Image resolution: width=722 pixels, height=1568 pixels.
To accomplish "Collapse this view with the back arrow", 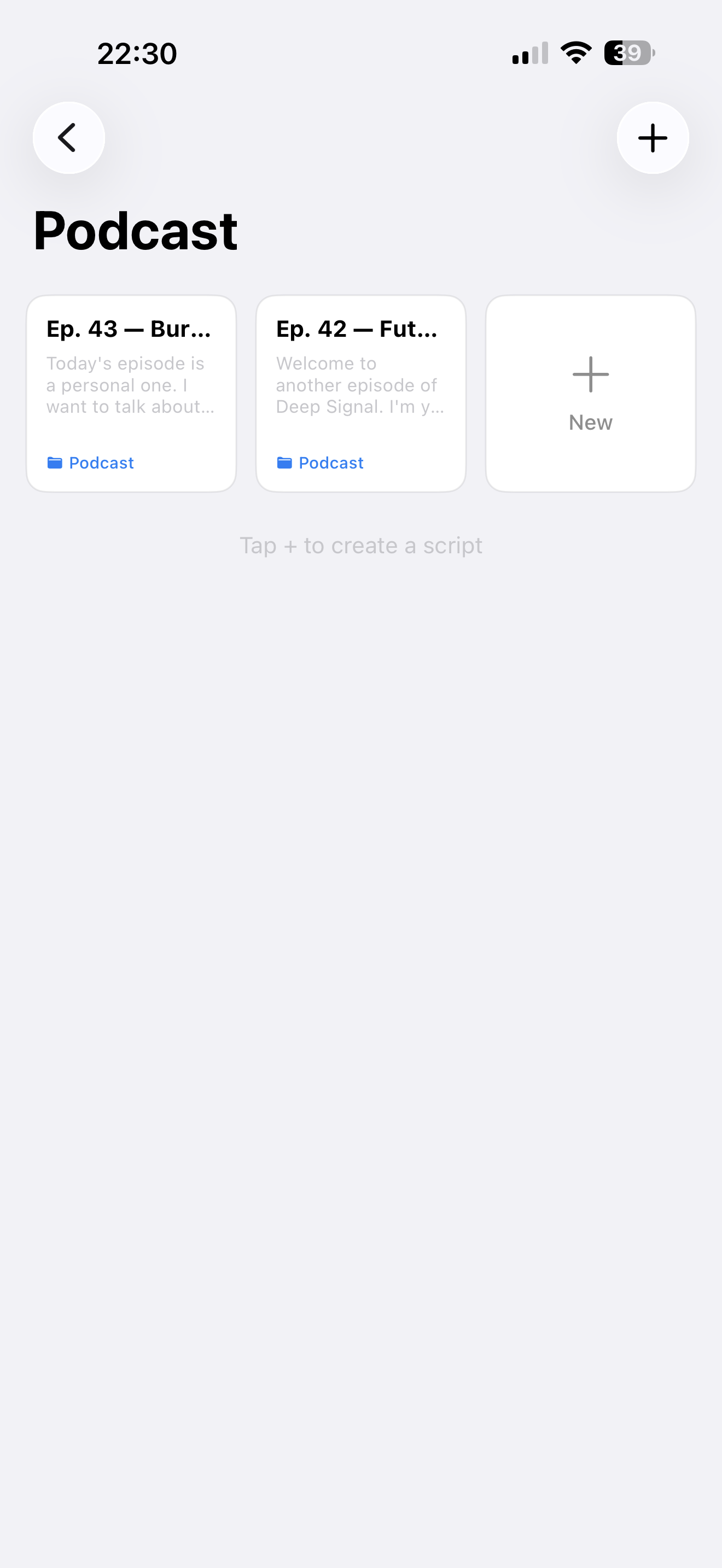I will 68,138.
